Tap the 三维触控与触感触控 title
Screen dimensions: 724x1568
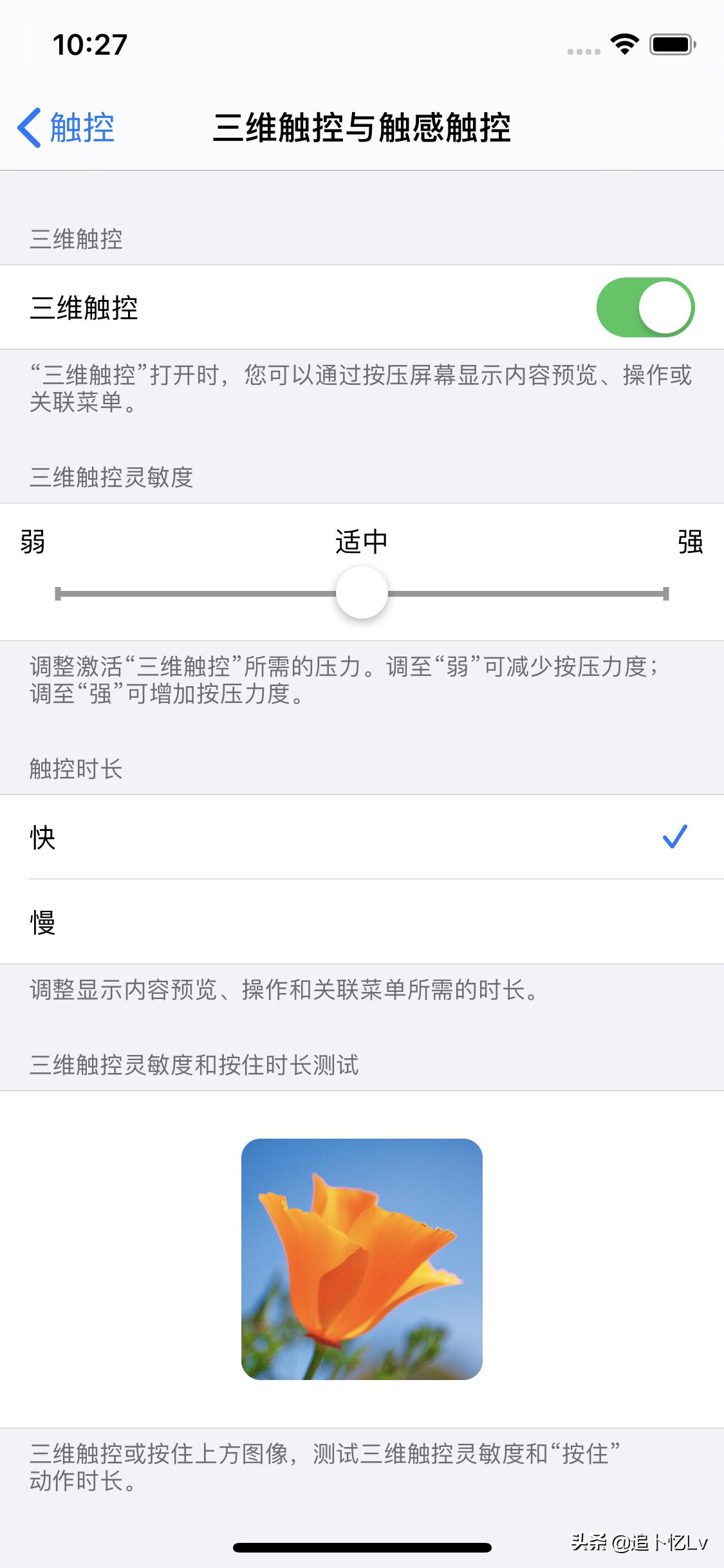(362, 127)
